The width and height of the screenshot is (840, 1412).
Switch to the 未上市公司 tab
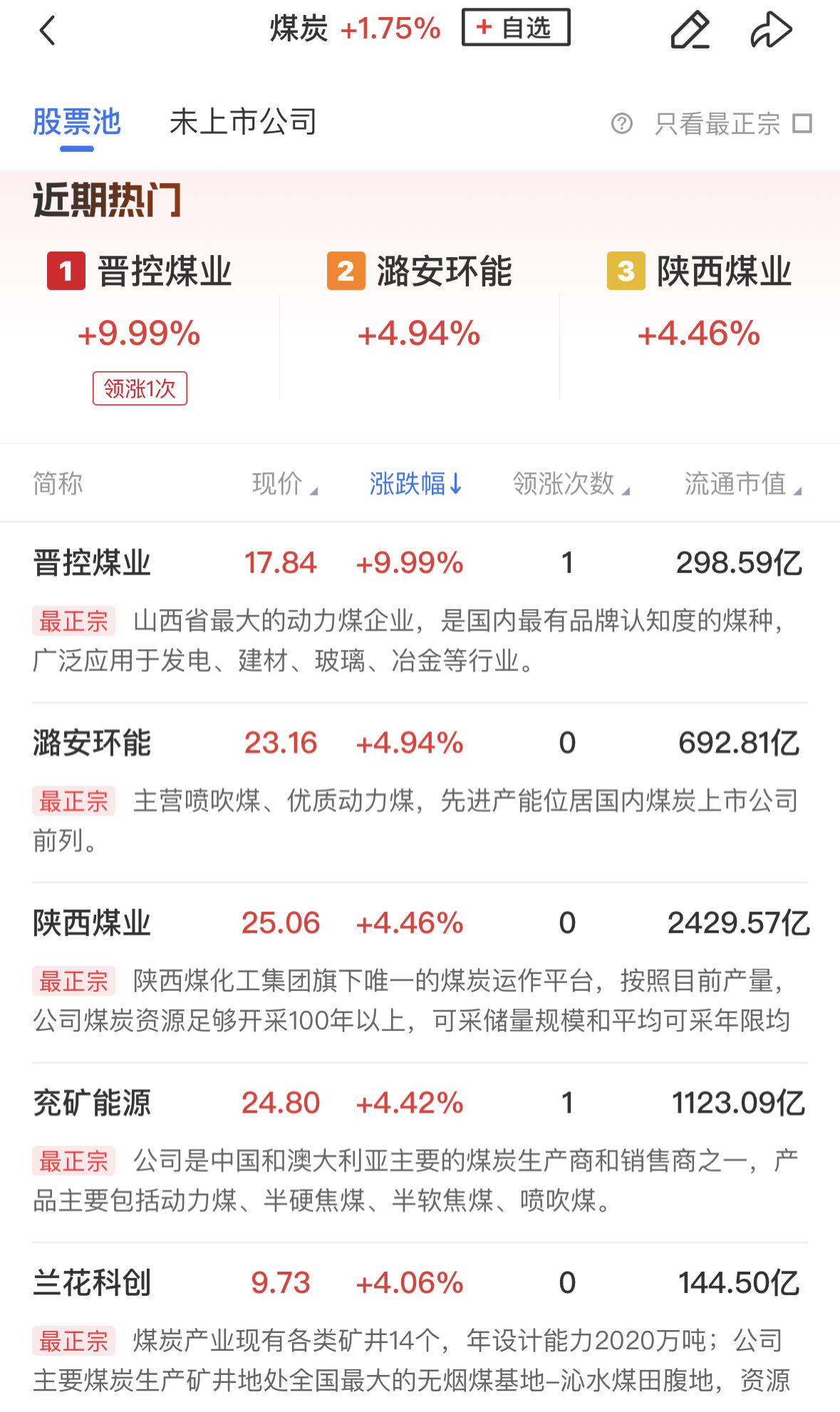[243, 123]
